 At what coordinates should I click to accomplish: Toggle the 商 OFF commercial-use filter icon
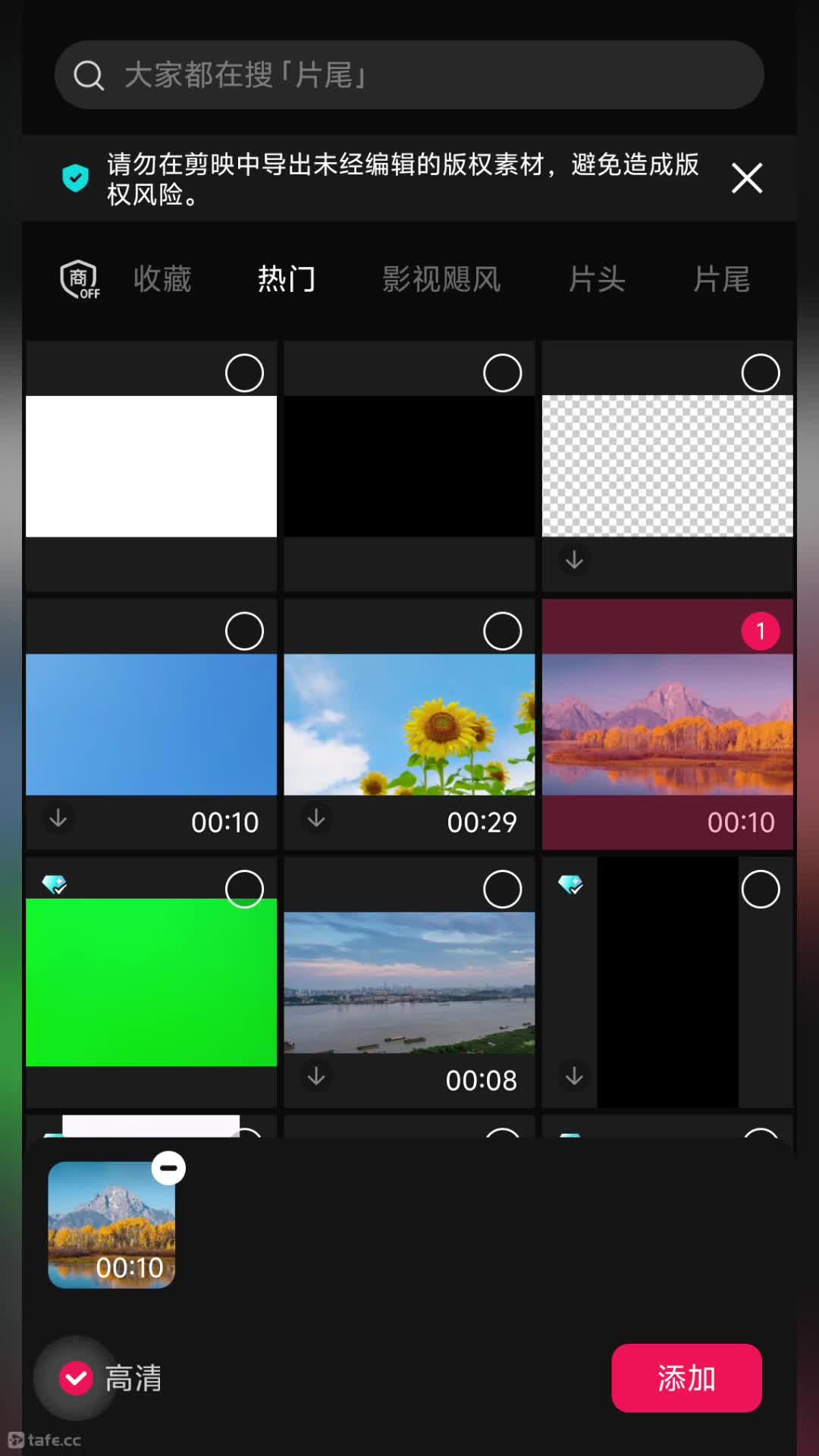tap(80, 279)
